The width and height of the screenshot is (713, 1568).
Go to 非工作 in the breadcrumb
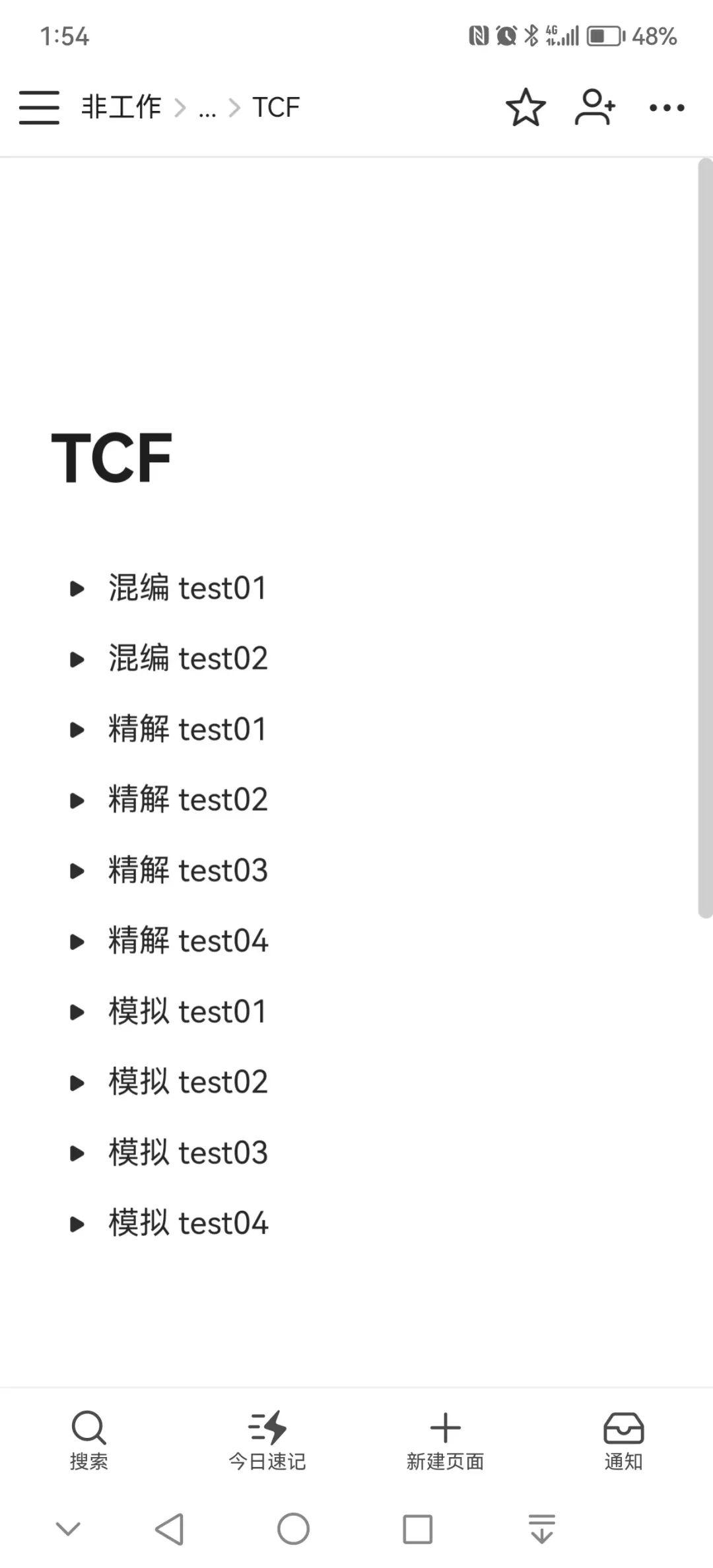tap(121, 106)
